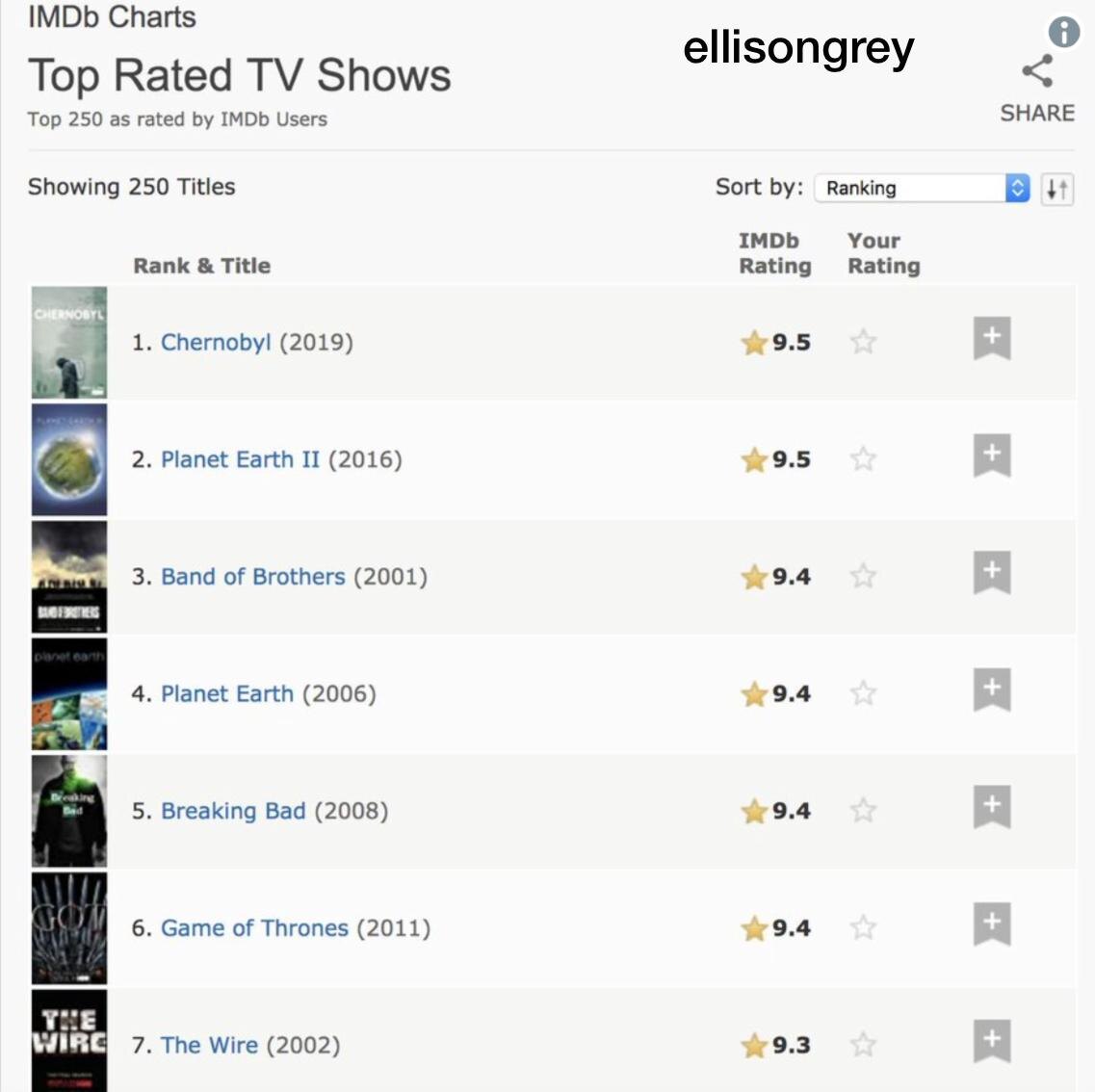
Task: Open The Wire title link
Action: click(x=209, y=1045)
